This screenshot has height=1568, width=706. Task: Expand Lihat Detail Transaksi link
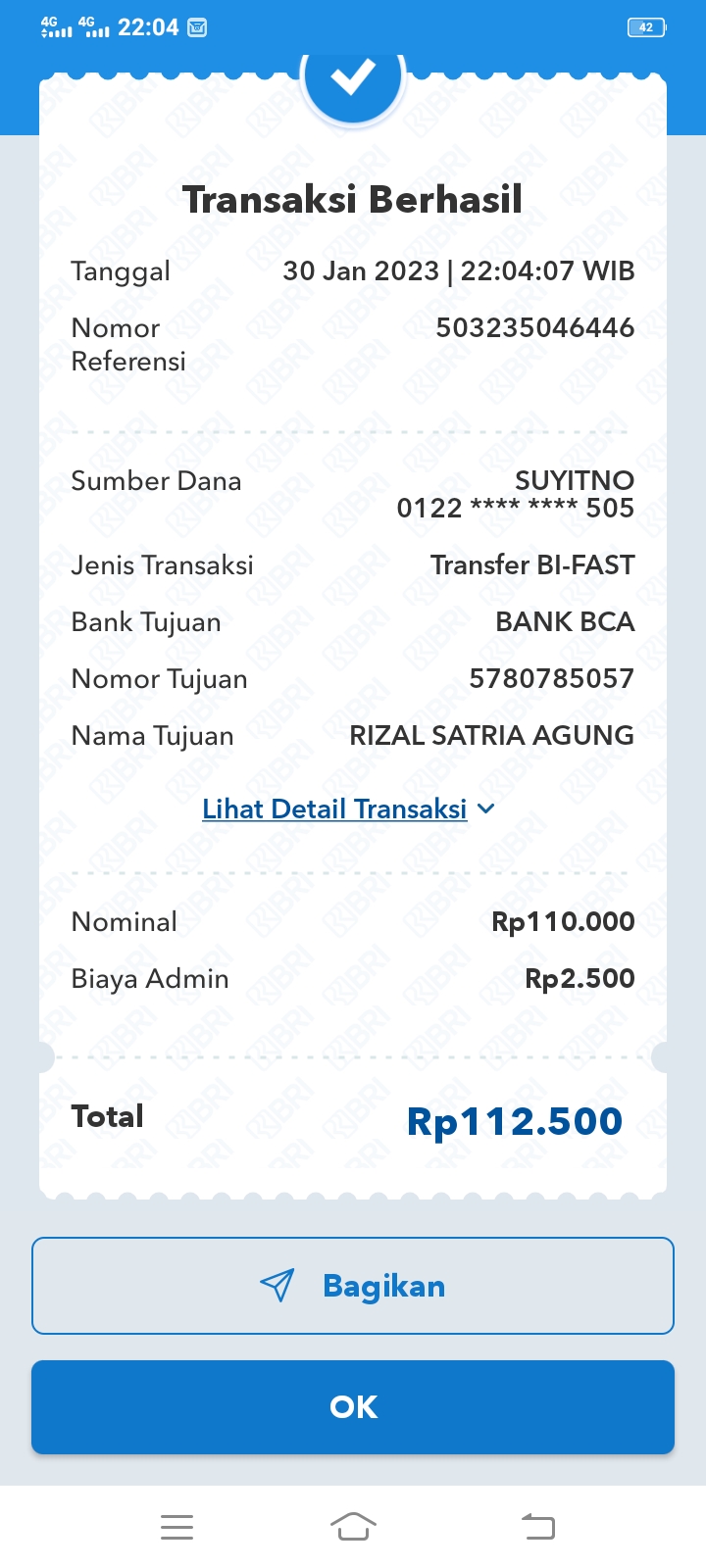pyautogui.click(x=348, y=809)
